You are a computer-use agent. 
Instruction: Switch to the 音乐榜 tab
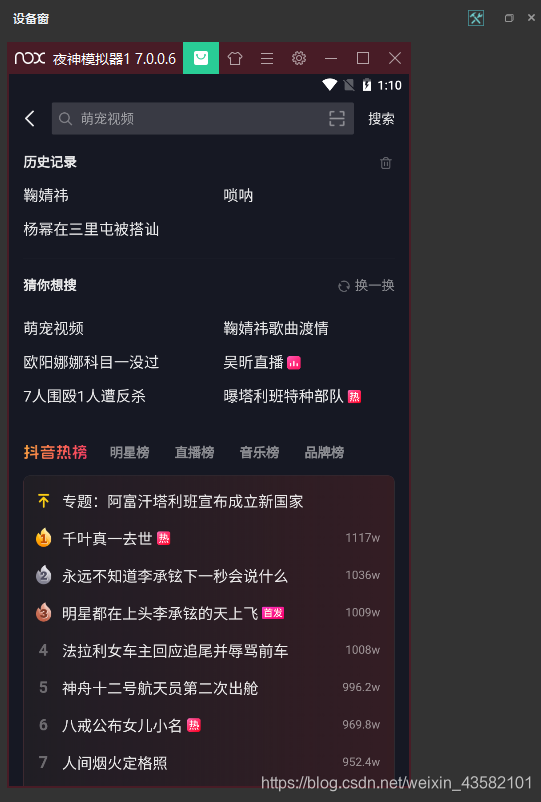point(259,452)
